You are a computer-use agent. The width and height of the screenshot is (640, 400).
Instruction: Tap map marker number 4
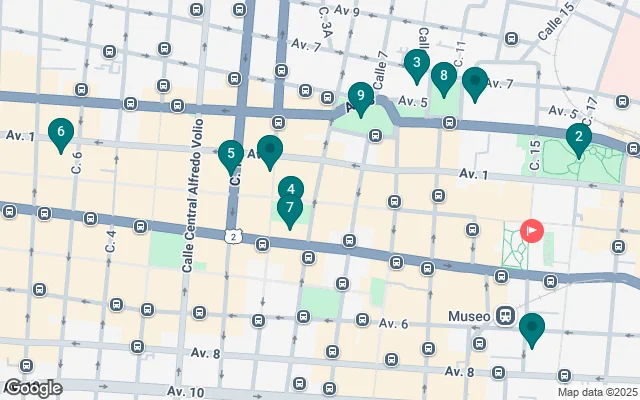(290, 188)
